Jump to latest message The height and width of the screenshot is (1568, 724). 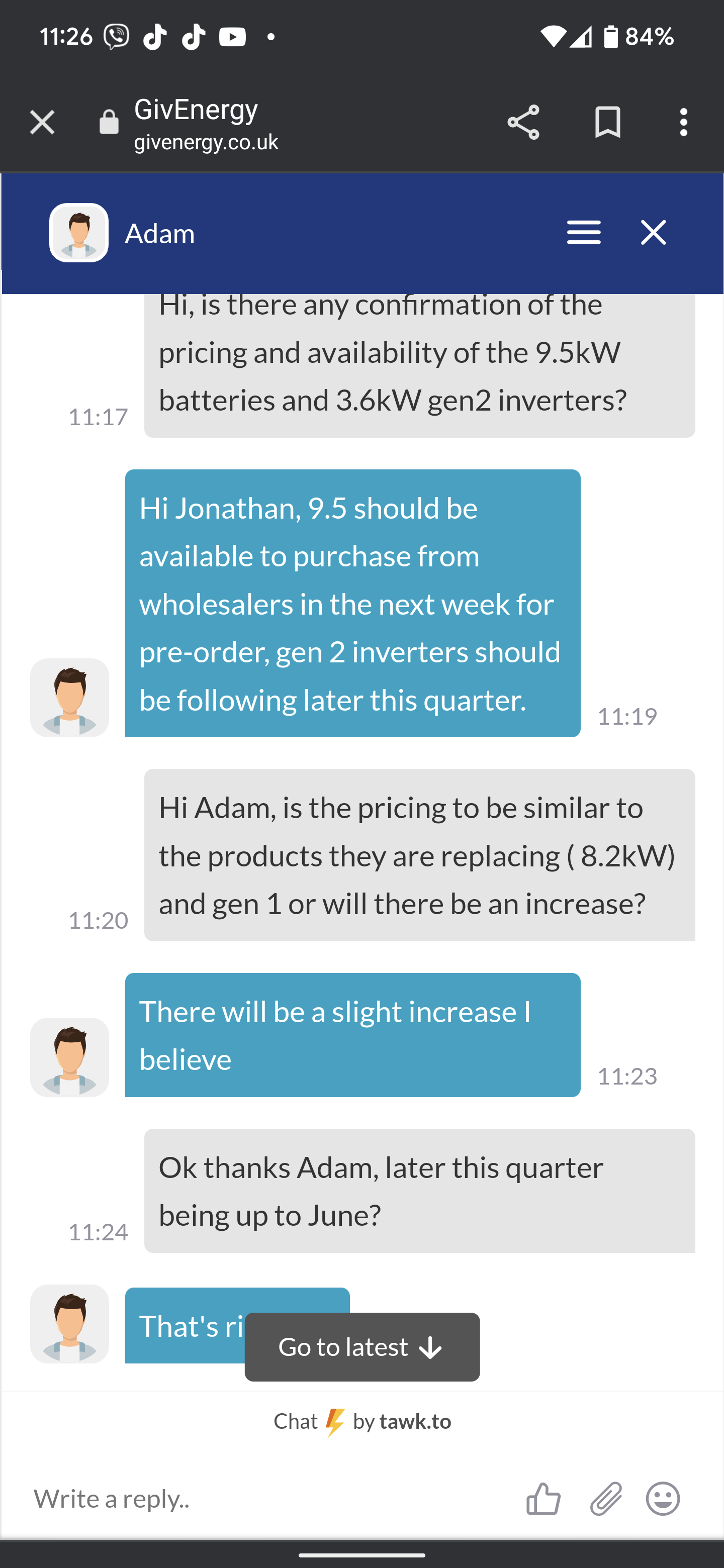[363, 1347]
